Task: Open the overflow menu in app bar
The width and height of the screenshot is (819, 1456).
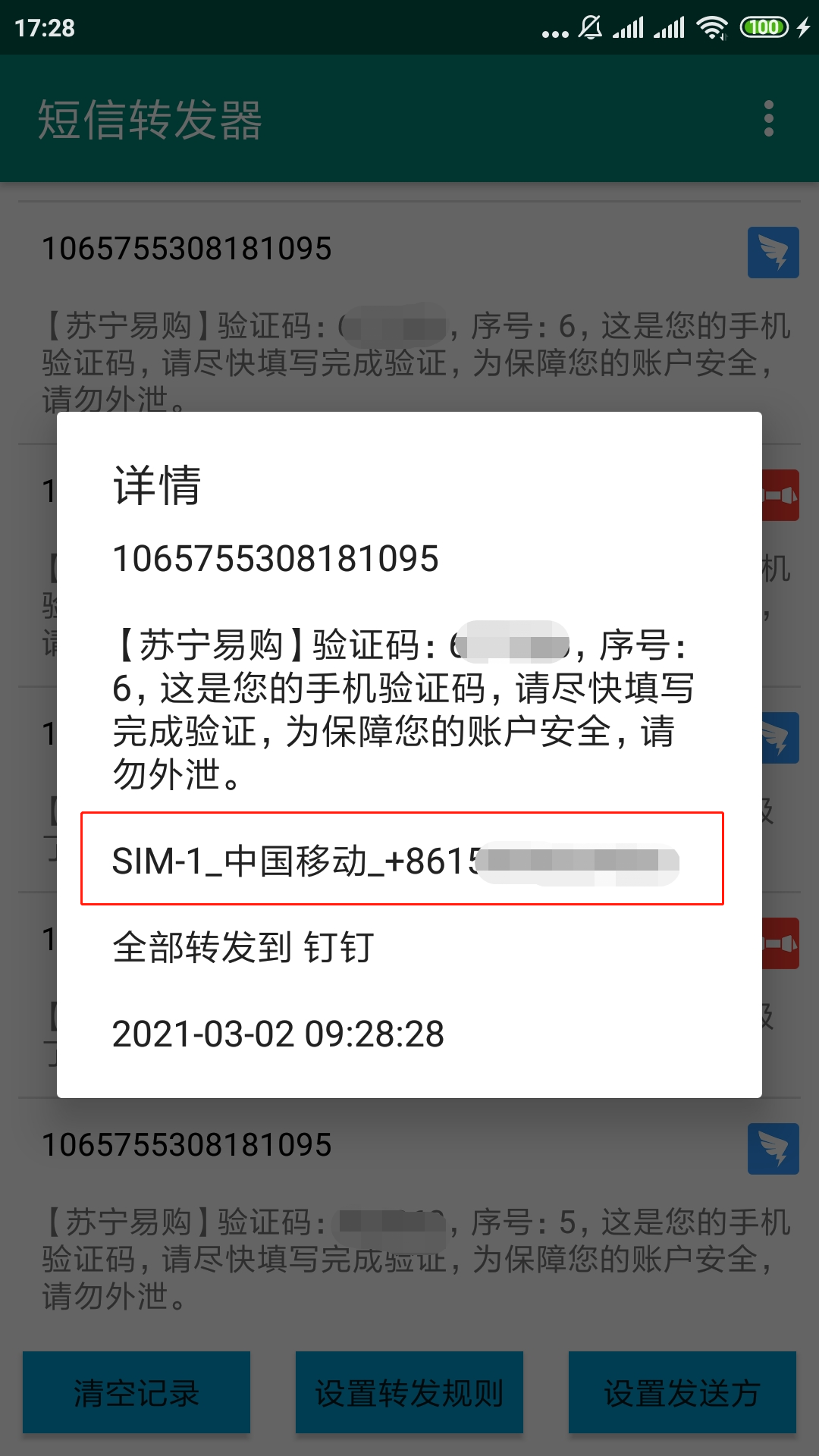Action: tap(769, 119)
